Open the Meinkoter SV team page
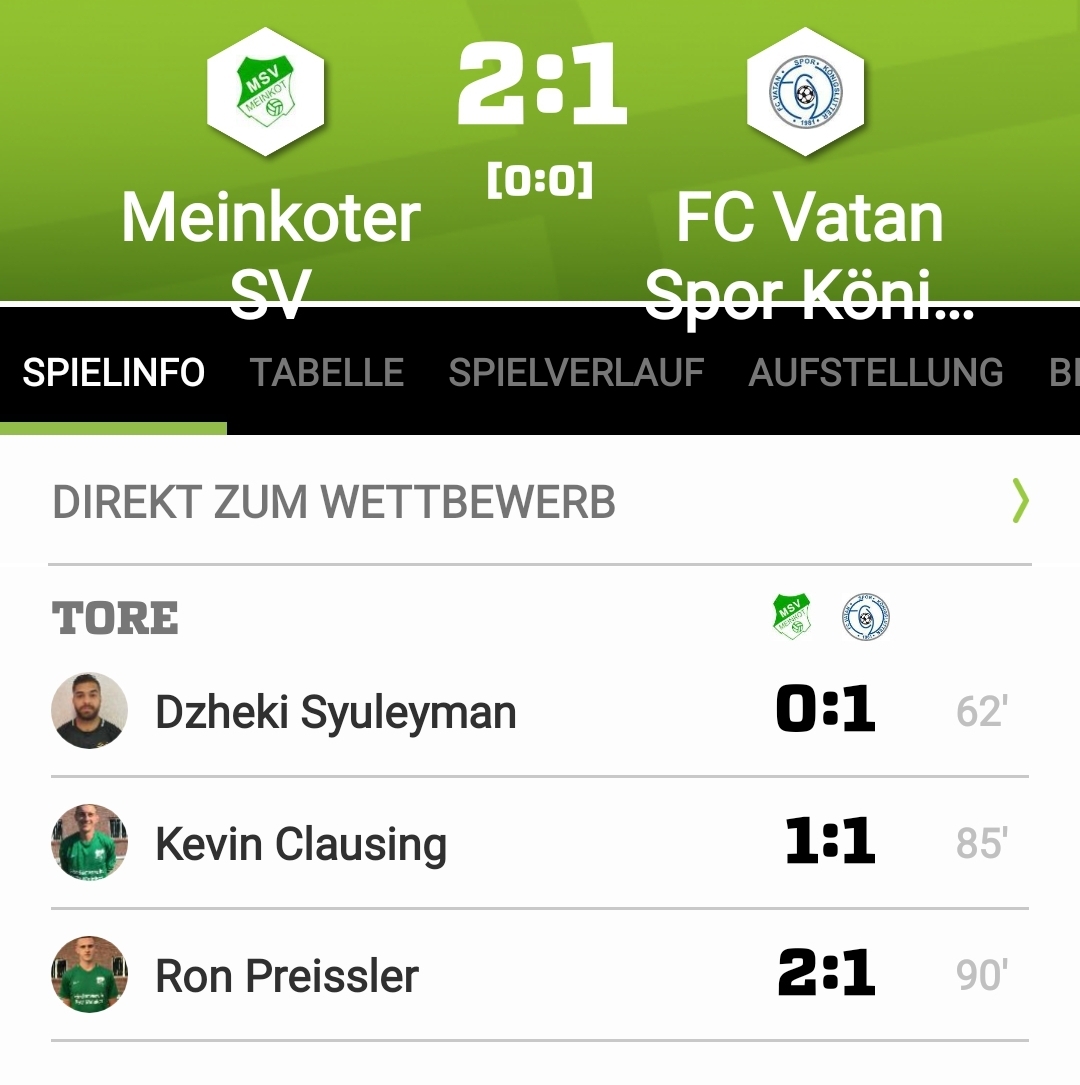The image size is (1080, 1085). (x=266, y=97)
